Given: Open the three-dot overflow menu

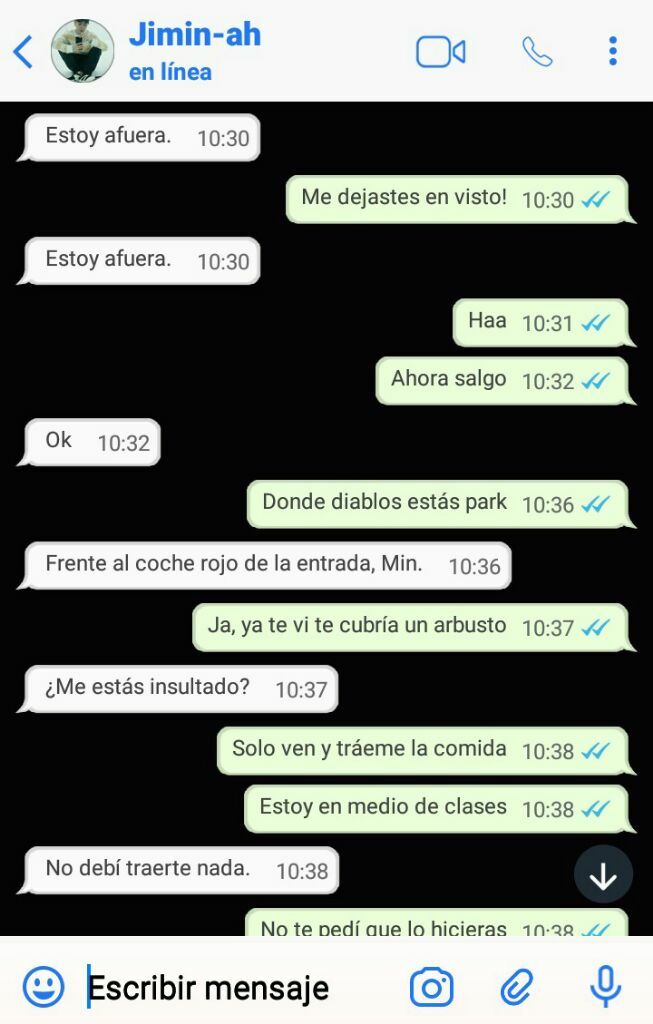Looking at the screenshot, I should 612,51.
